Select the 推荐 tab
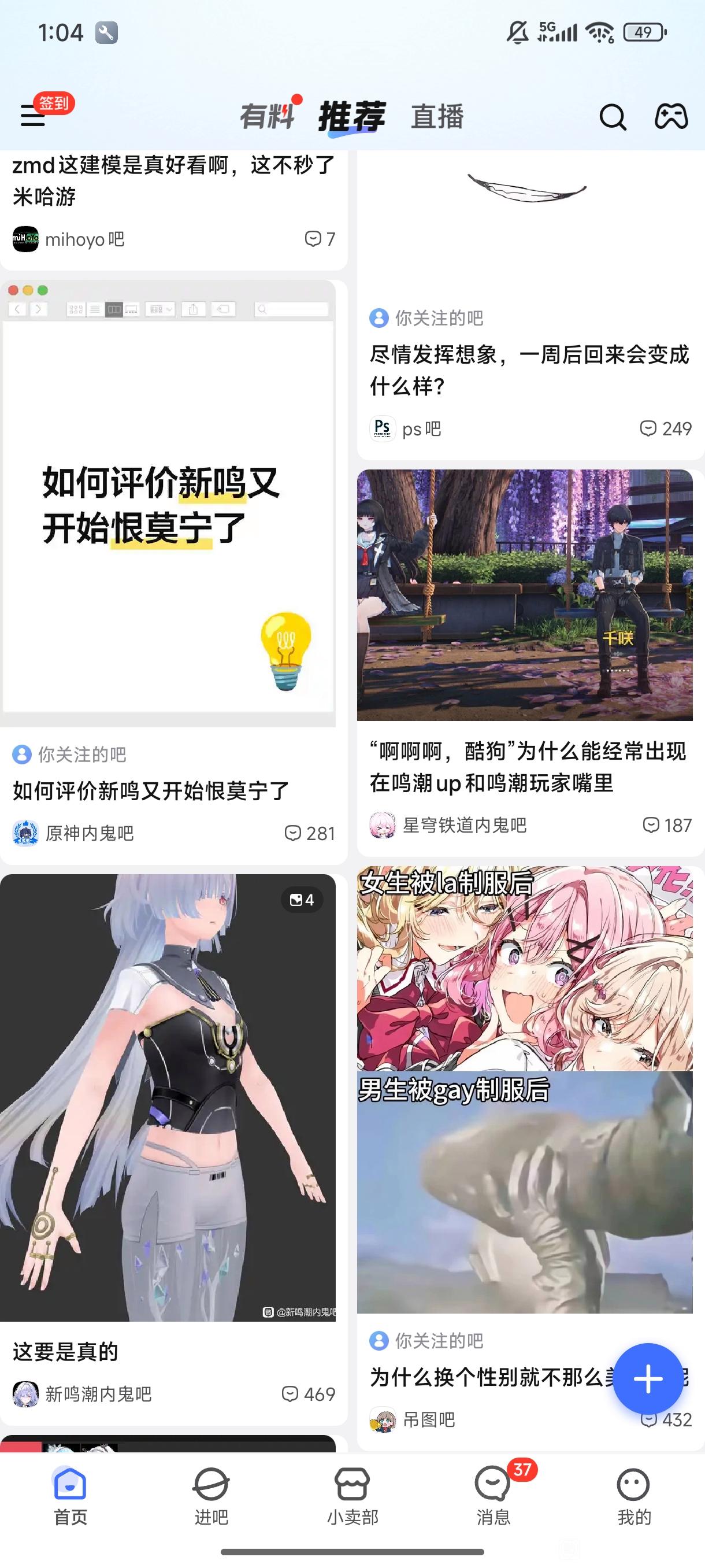Image resolution: width=705 pixels, height=1568 pixels. (352, 116)
